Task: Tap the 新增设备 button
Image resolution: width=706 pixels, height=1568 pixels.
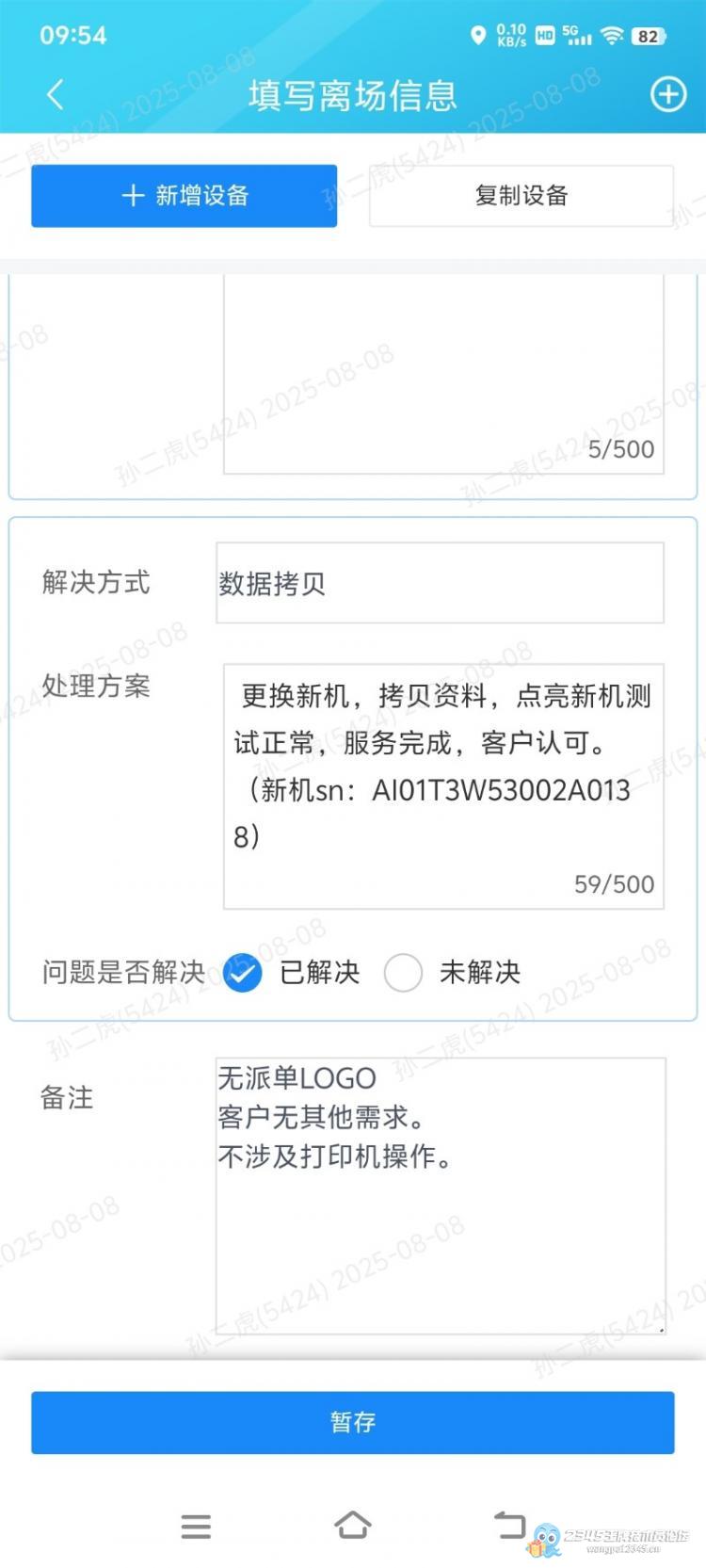Action: click(x=184, y=196)
